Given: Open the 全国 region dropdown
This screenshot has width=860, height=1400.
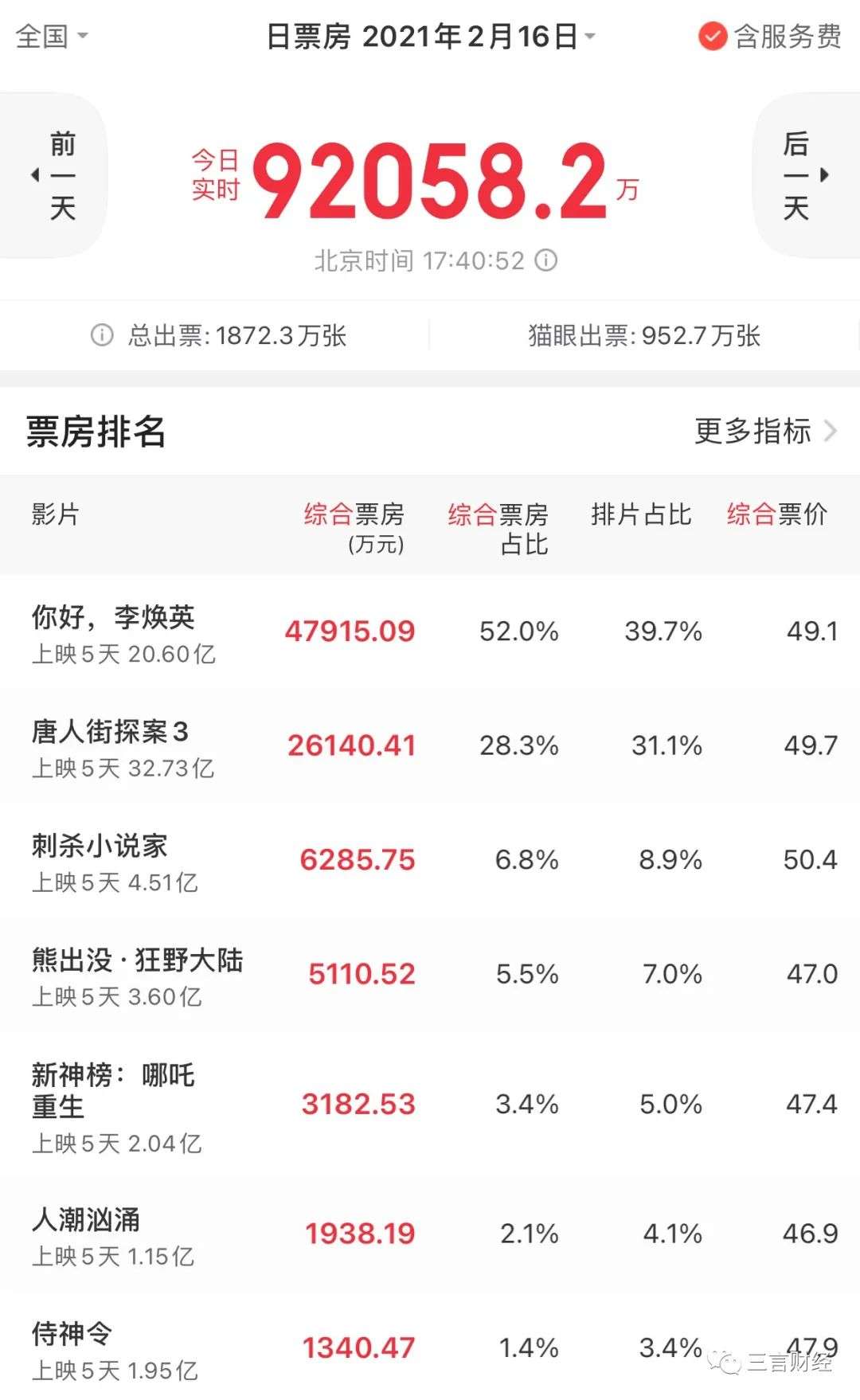Looking at the screenshot, I should coord(52,36).
